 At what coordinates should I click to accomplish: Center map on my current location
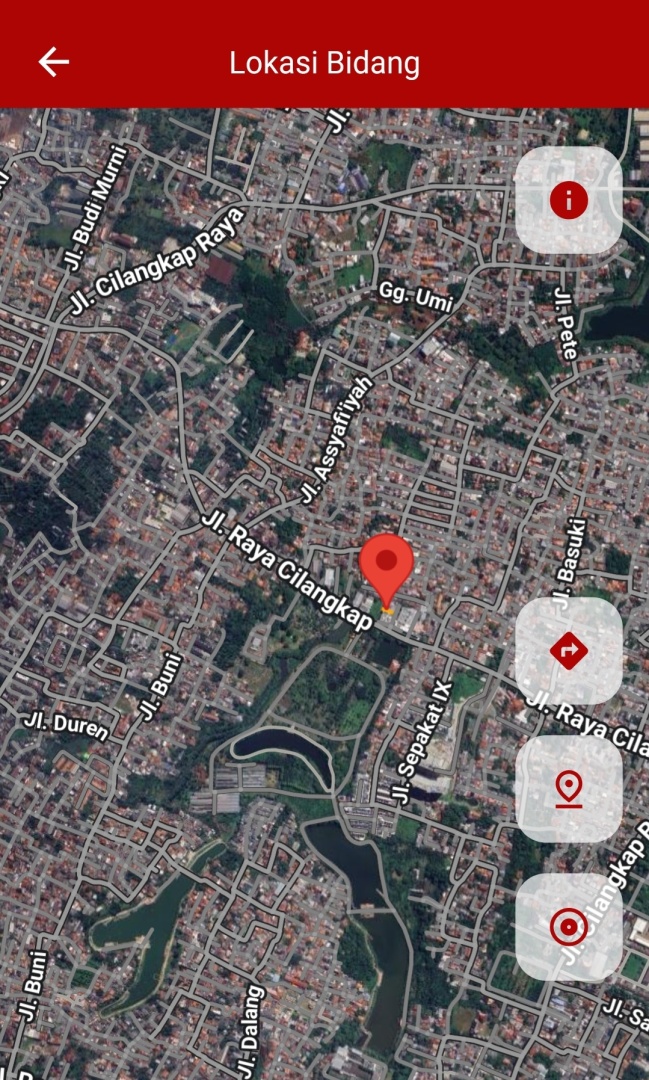pos(569,927)
